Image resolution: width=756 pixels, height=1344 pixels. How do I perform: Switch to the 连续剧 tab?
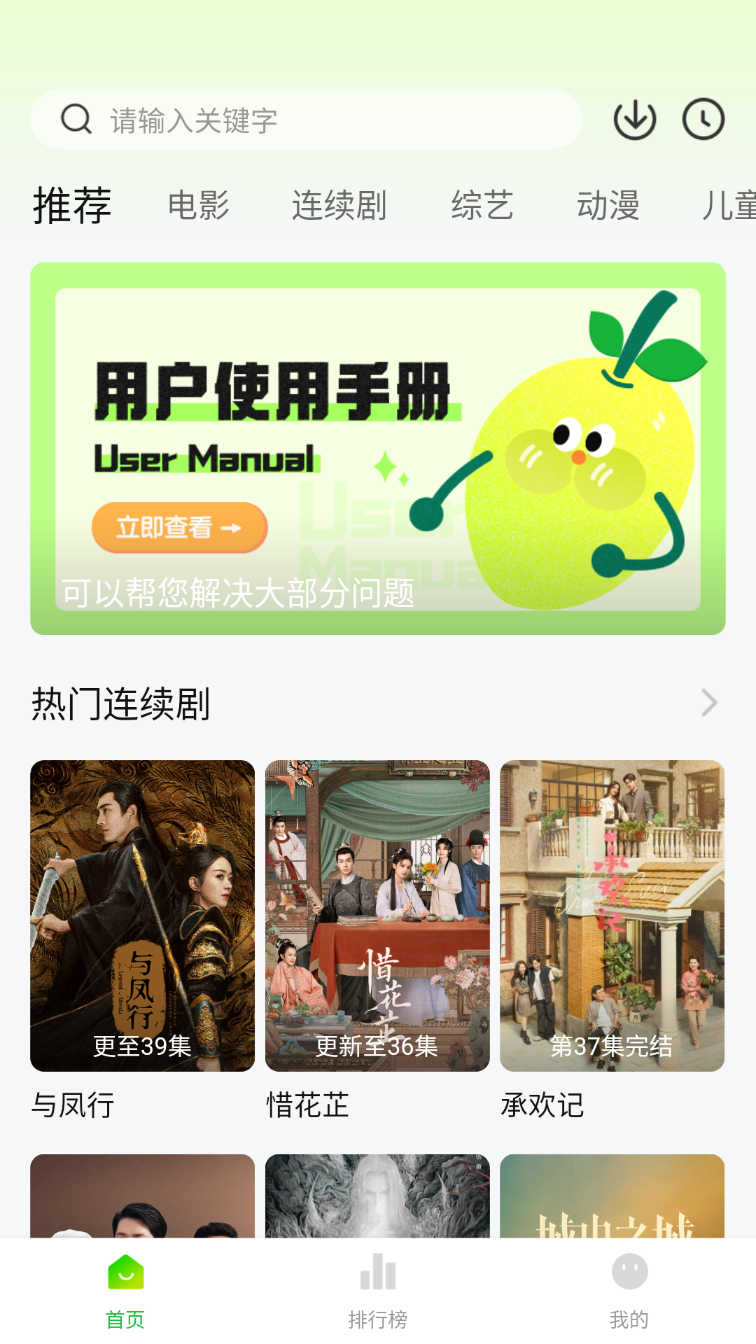tap(339, 206)
